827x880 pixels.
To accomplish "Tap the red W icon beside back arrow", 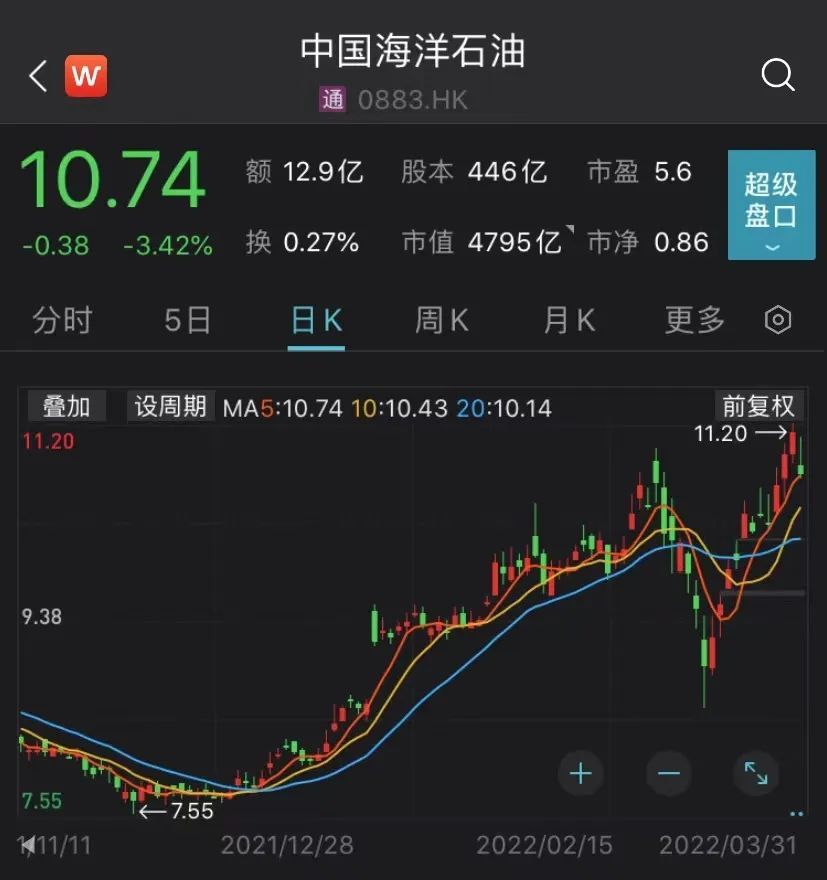I will point(86,76).
